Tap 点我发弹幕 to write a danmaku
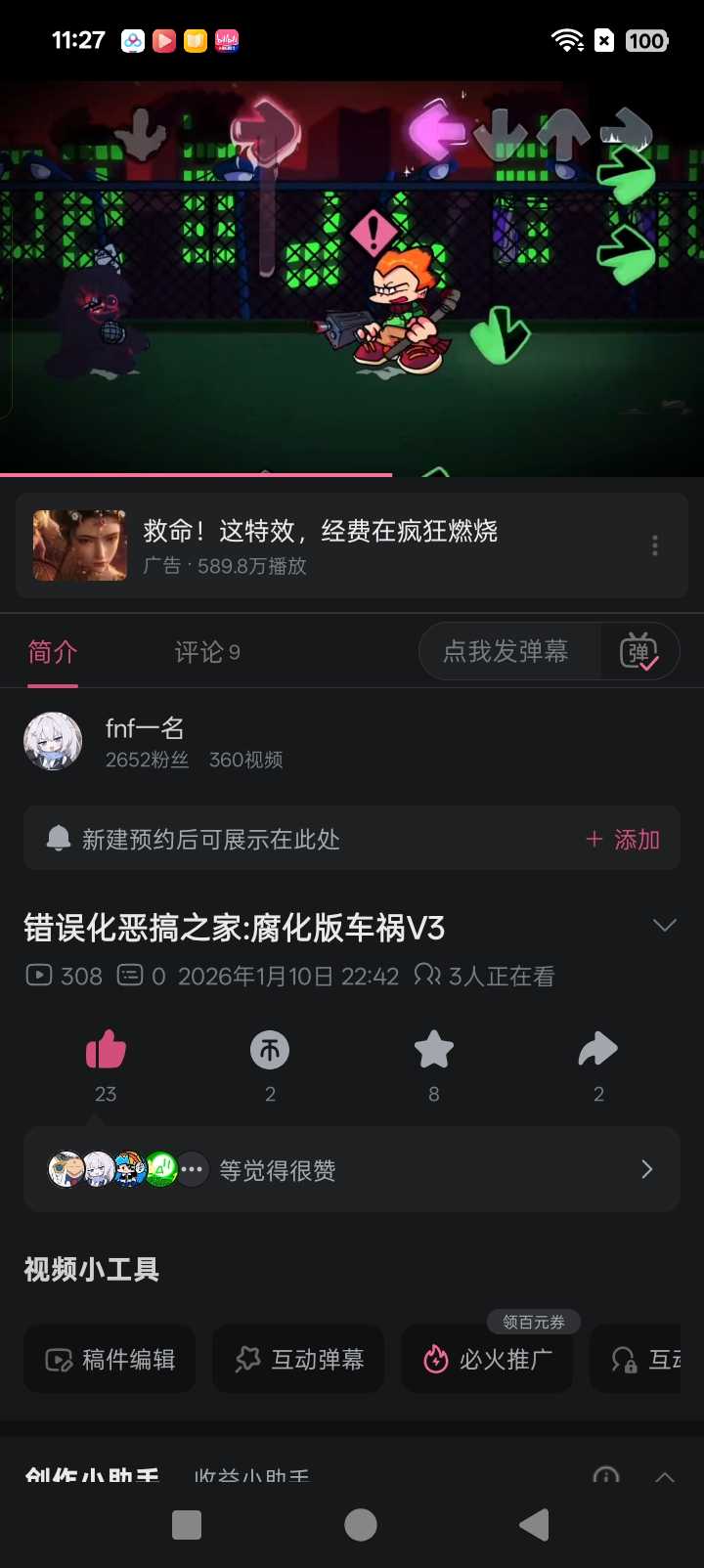The height and width of the screenshot is (1568, 704). tap(506, 652)
